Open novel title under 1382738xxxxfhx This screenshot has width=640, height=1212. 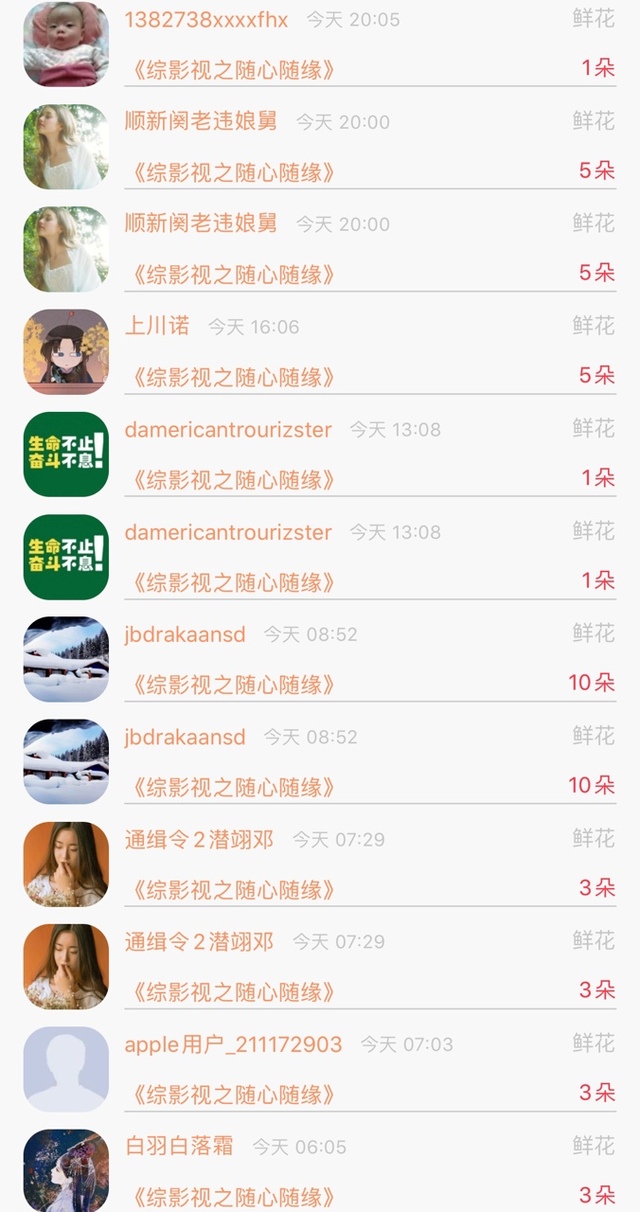(229, 70)
